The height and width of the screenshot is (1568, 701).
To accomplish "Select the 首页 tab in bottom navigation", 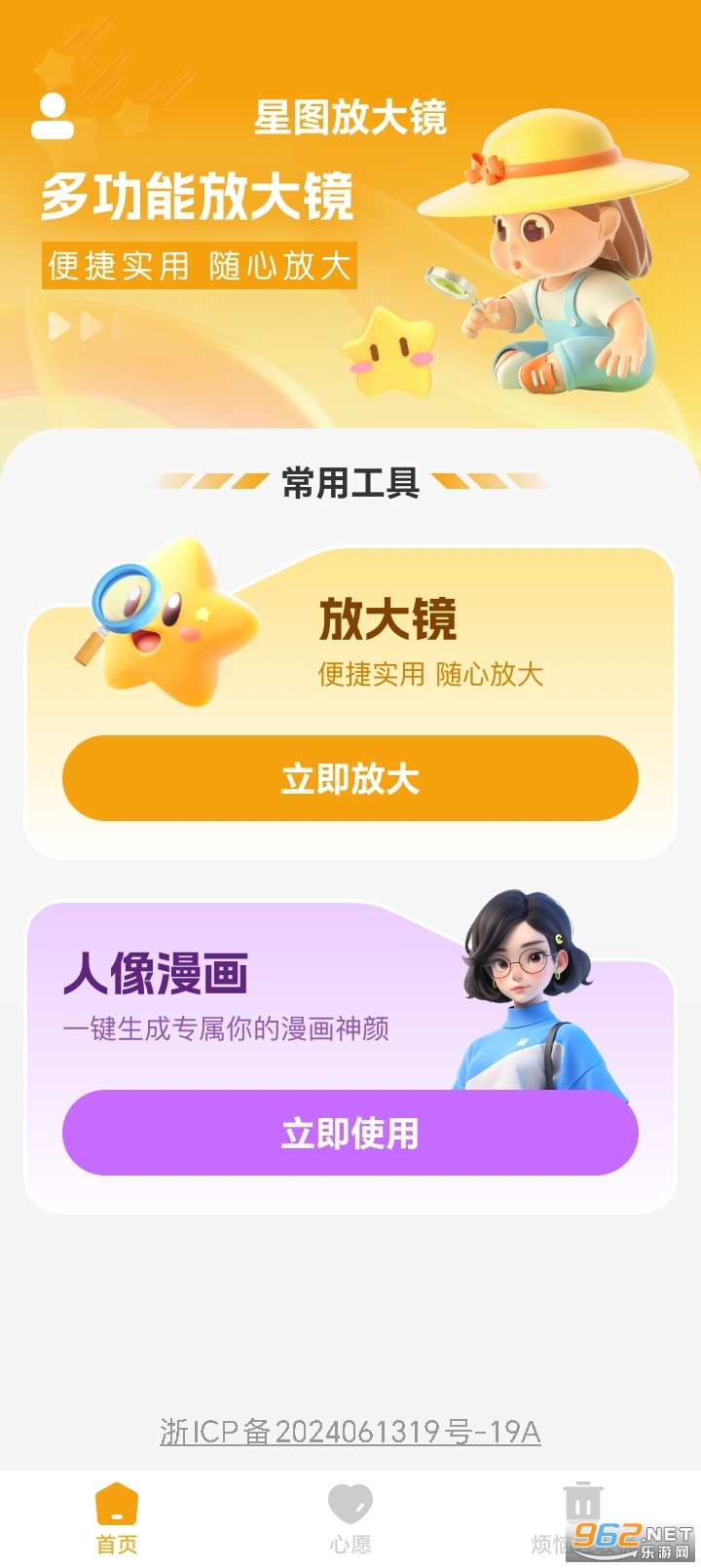I will tap(116, 1519).
